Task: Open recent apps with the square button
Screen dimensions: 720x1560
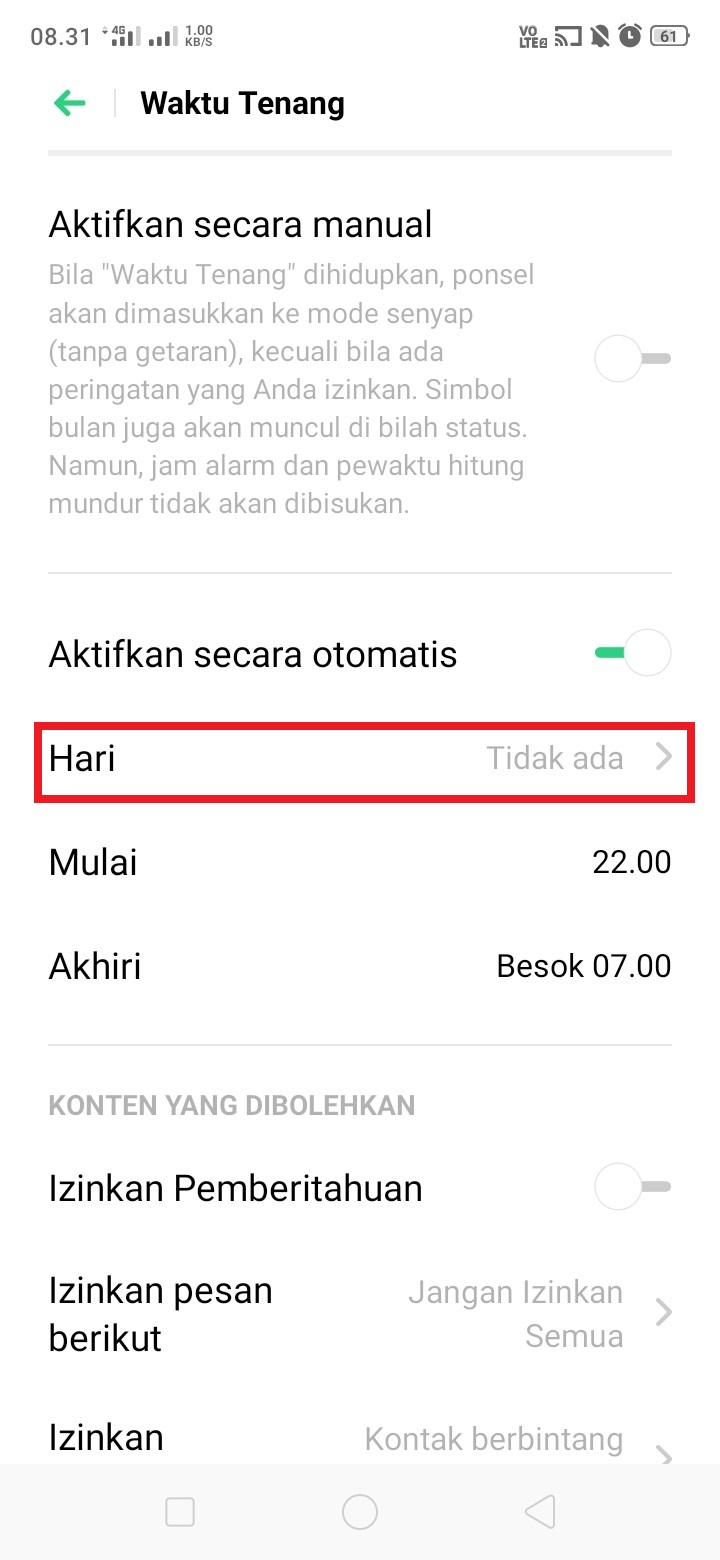Action: 180,1512
